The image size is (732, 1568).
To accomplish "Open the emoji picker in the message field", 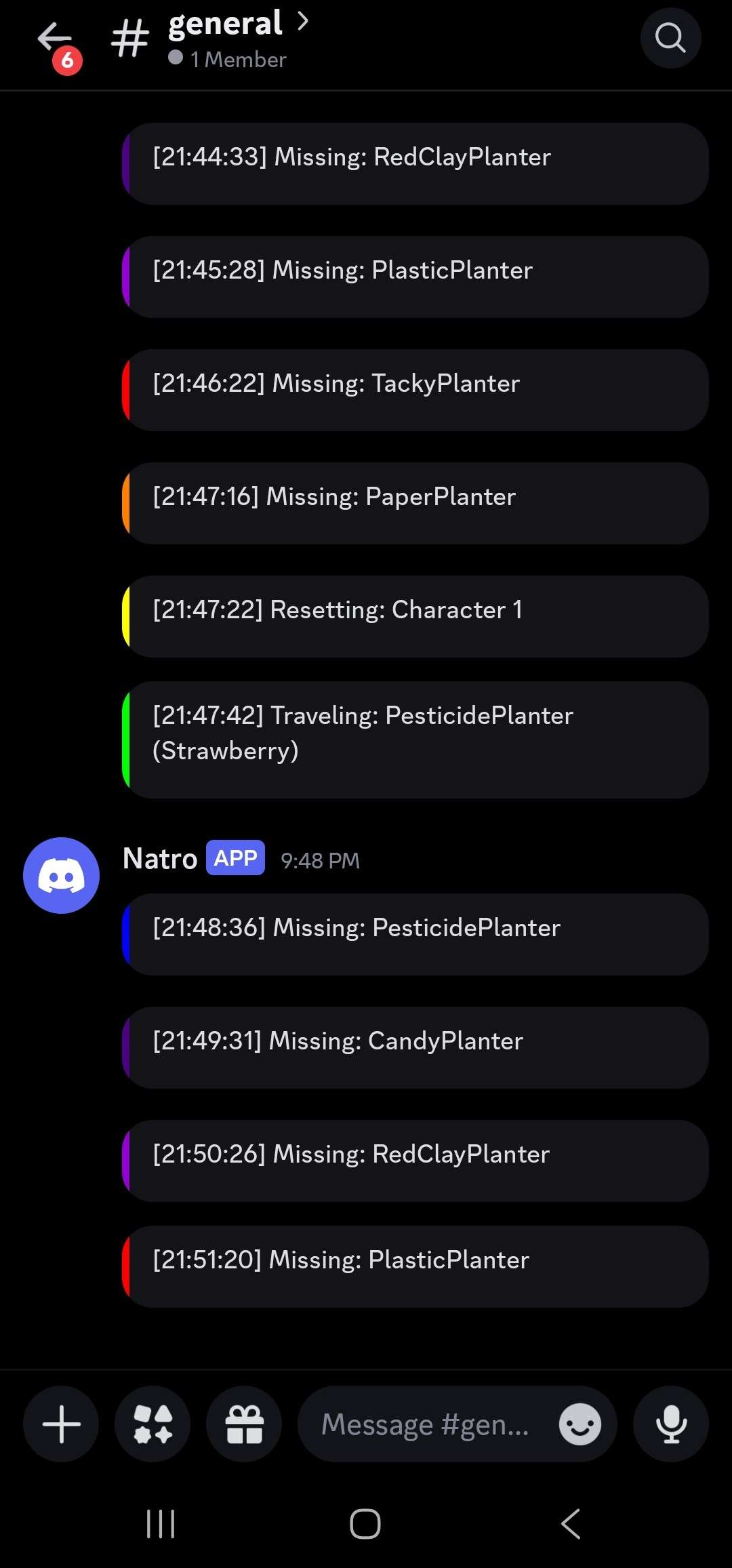I will click(x=579, y=1424).
